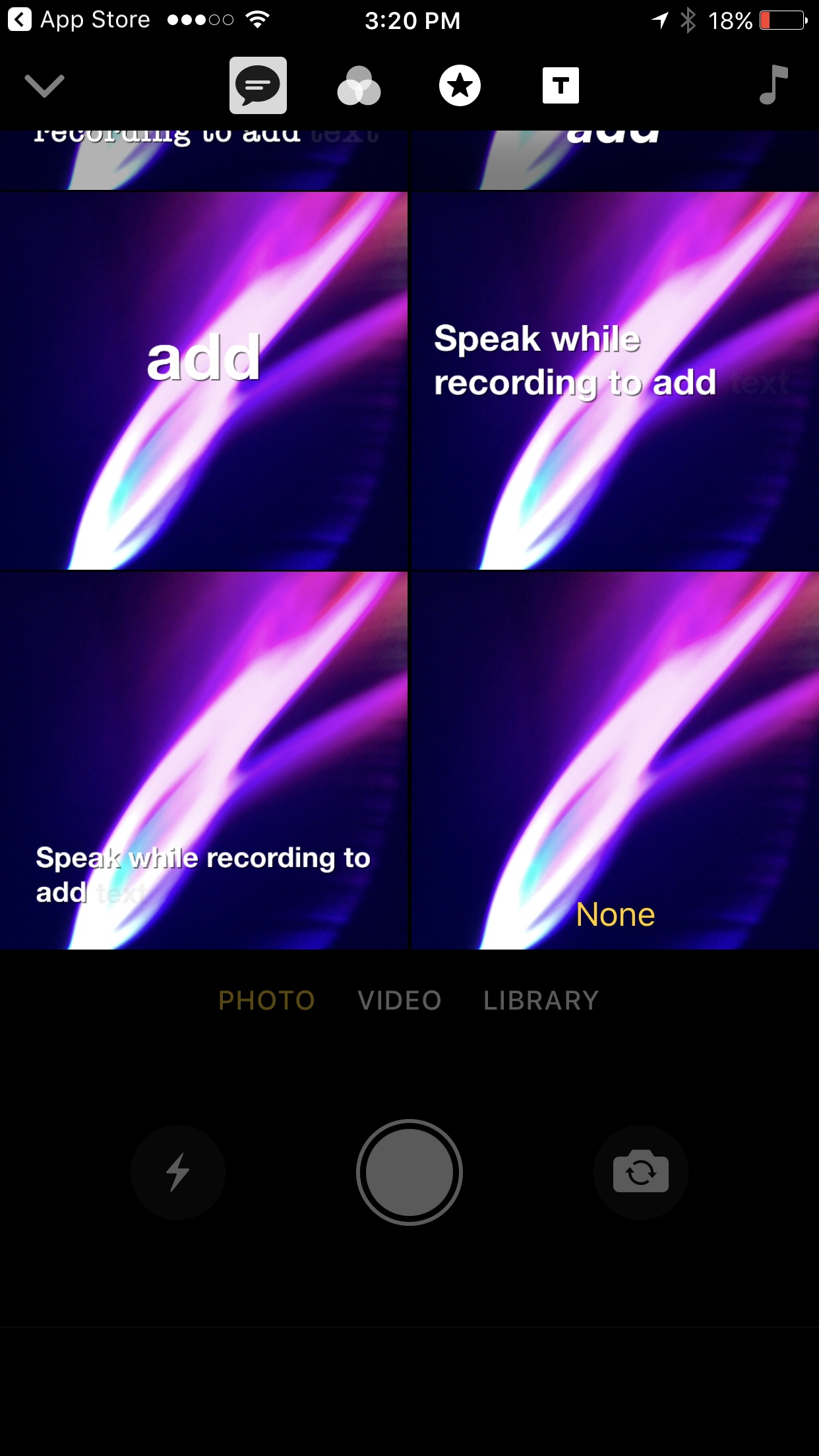Return to App Store via back link

tap(79, 20)
